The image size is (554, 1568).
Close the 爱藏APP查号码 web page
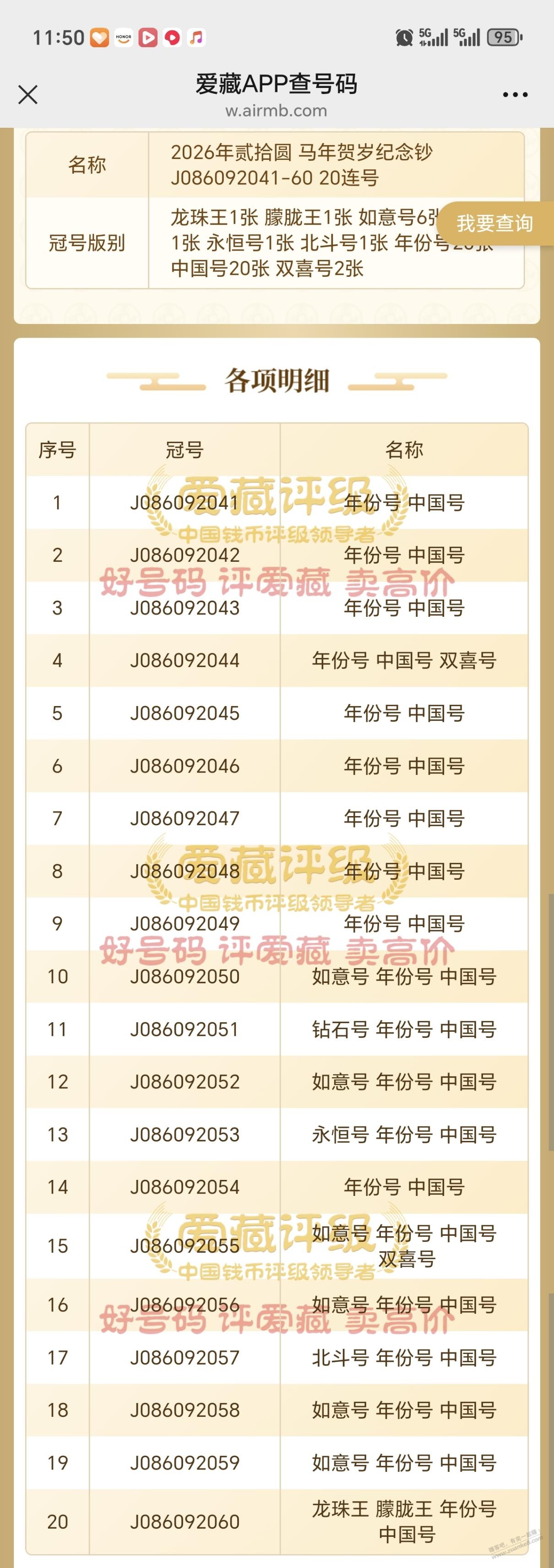pyautogui.click(x=28, y=95)
